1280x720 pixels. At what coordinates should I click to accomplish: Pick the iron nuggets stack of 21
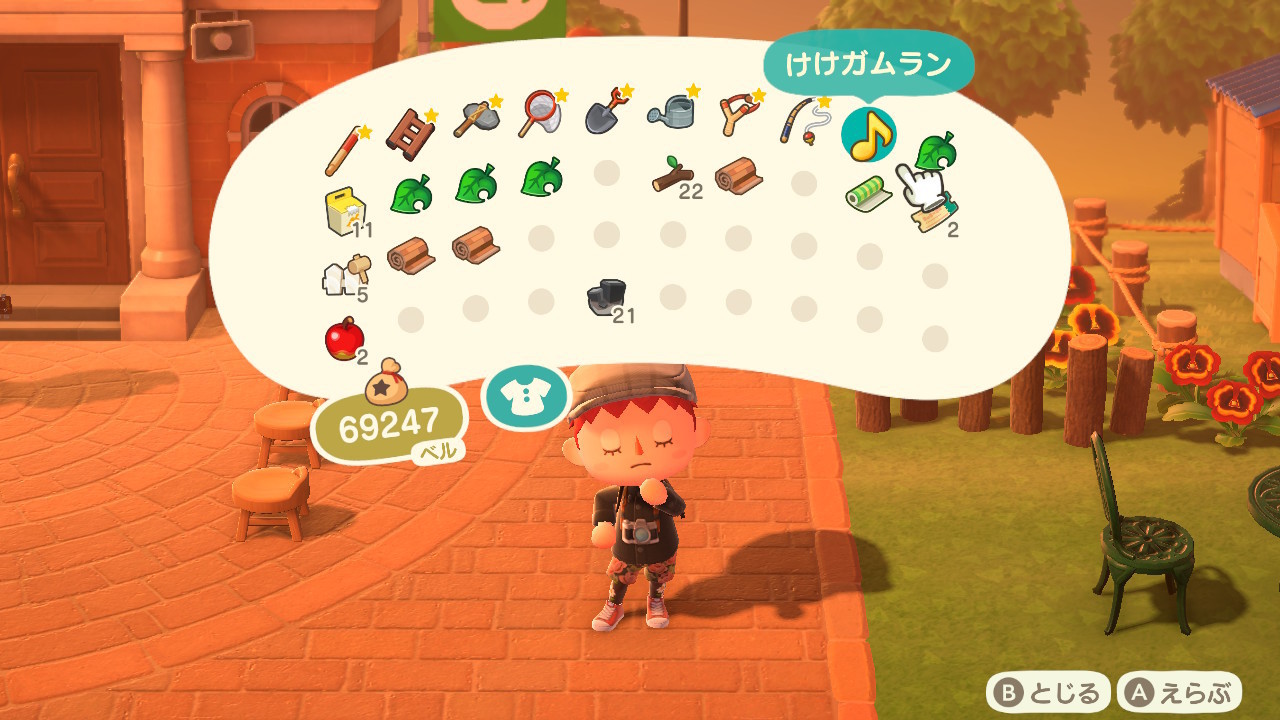[x=606, y=299]
